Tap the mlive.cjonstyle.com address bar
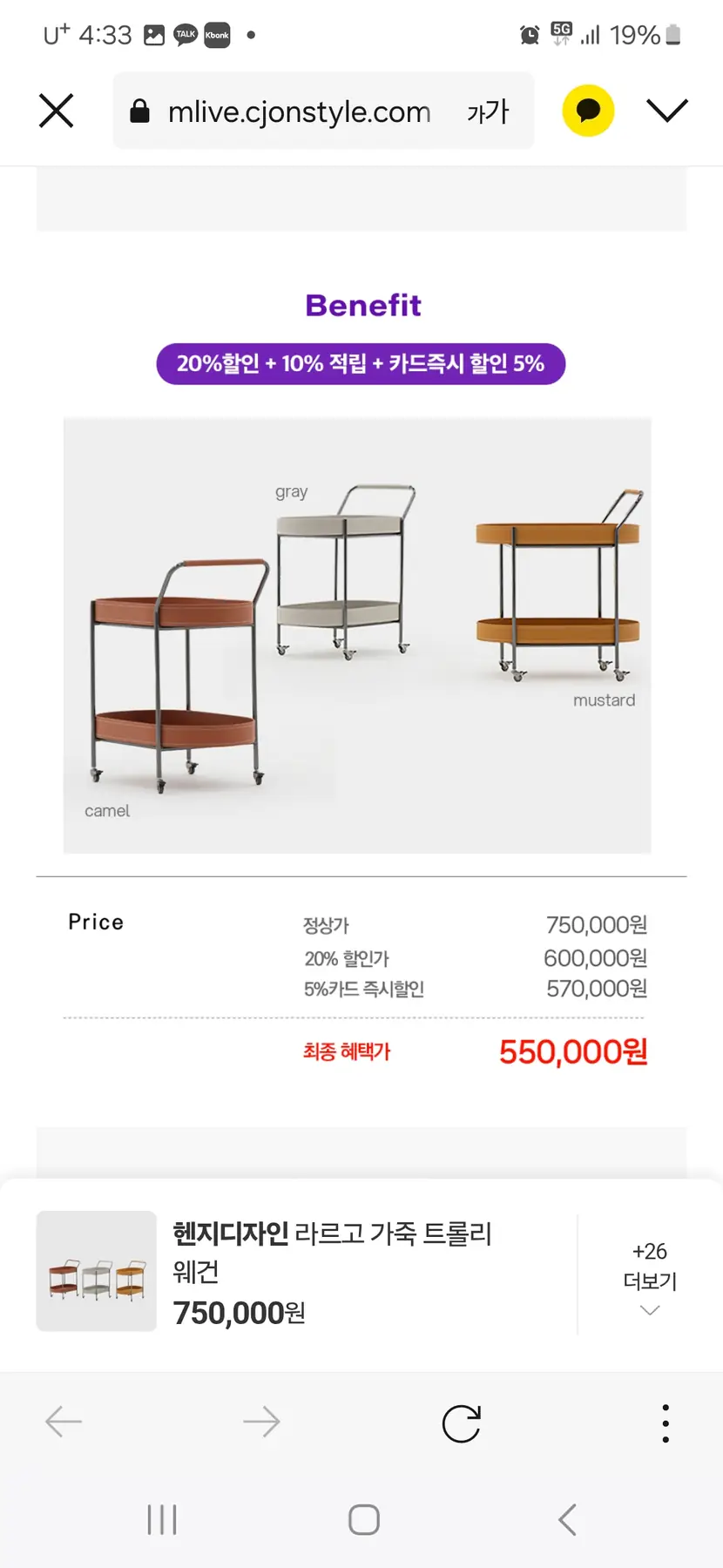This screenshot has width=723, height=1568. (x=298, y=112)
